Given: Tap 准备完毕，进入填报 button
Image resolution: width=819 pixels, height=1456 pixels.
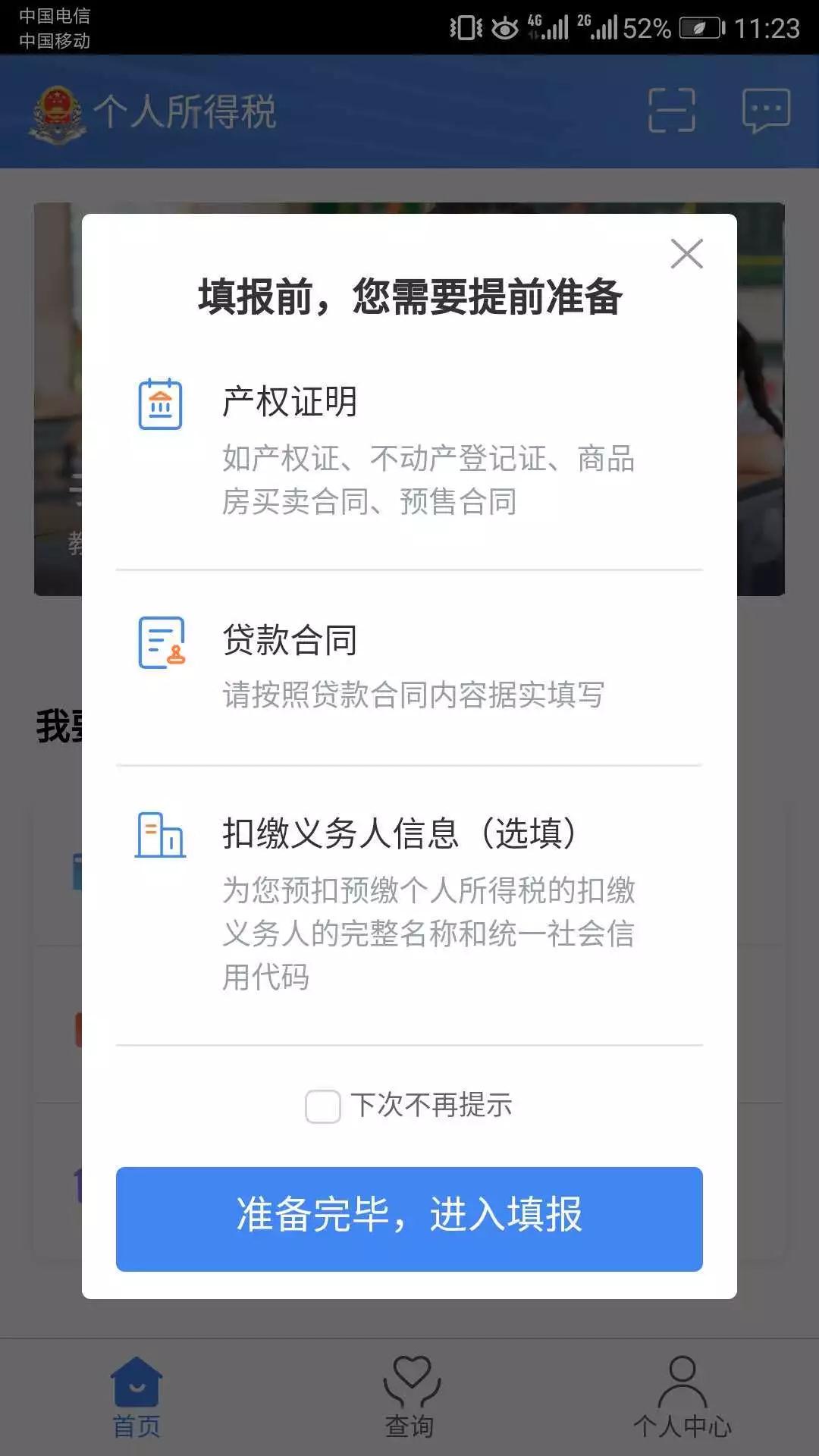Looking at the screenshot, I should pyautogui.click(x=409, y=1219).
